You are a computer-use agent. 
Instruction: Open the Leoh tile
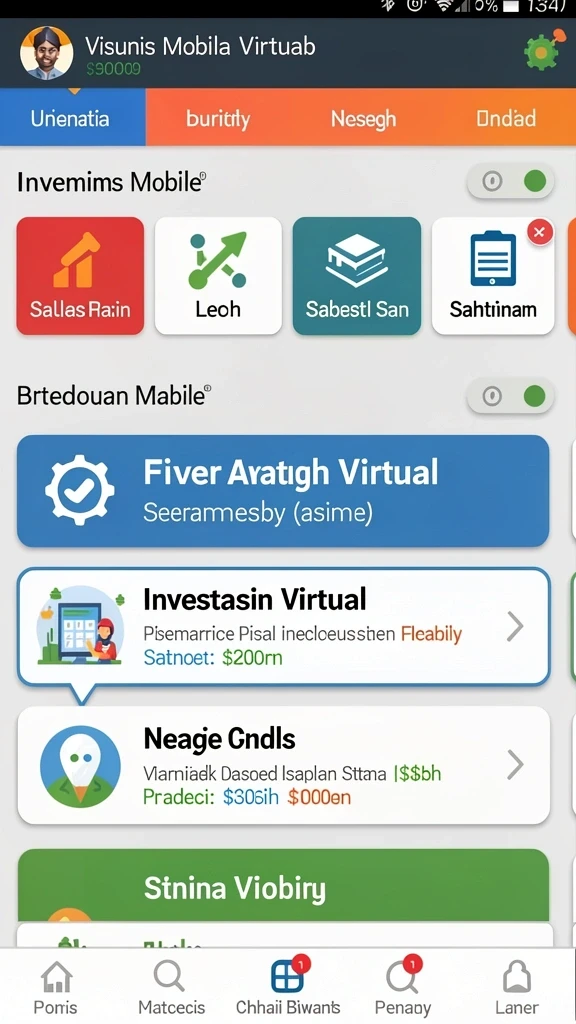[218, 276]
